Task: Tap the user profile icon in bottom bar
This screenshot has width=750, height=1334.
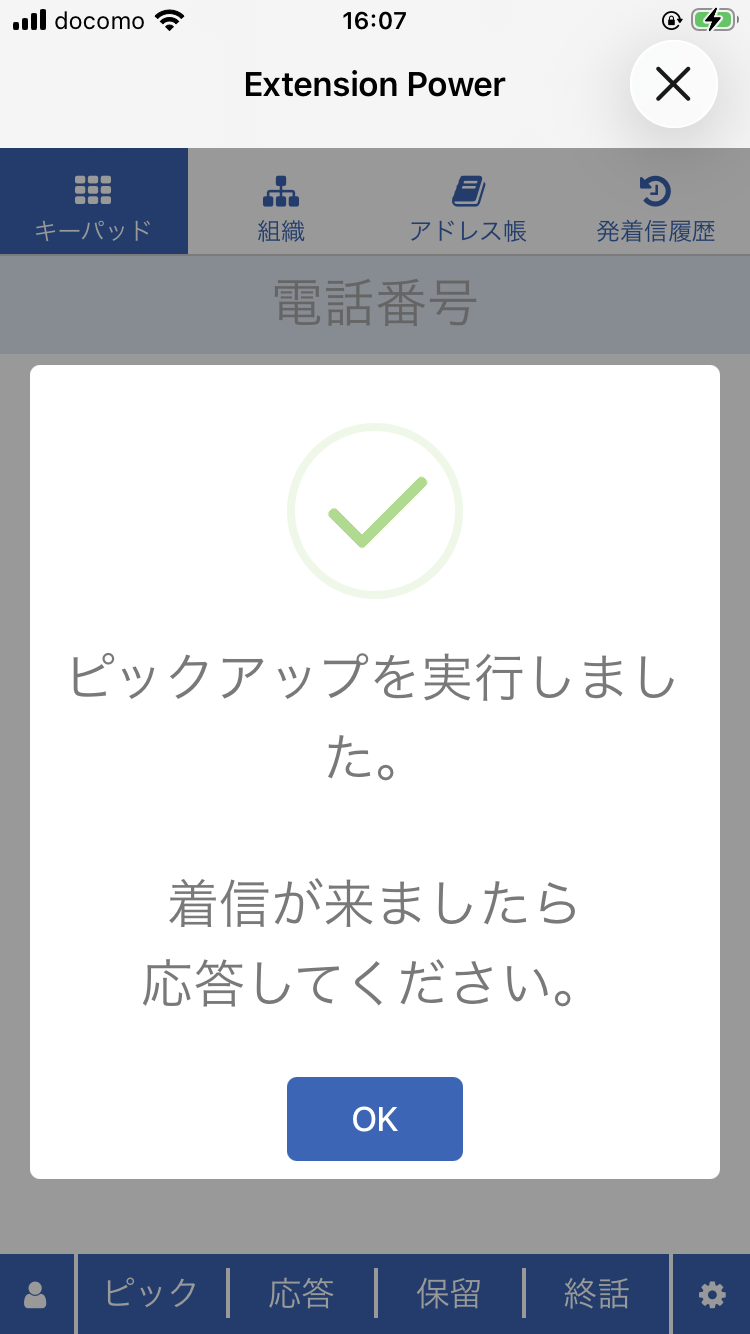Action: click(x=36, y=1293)
